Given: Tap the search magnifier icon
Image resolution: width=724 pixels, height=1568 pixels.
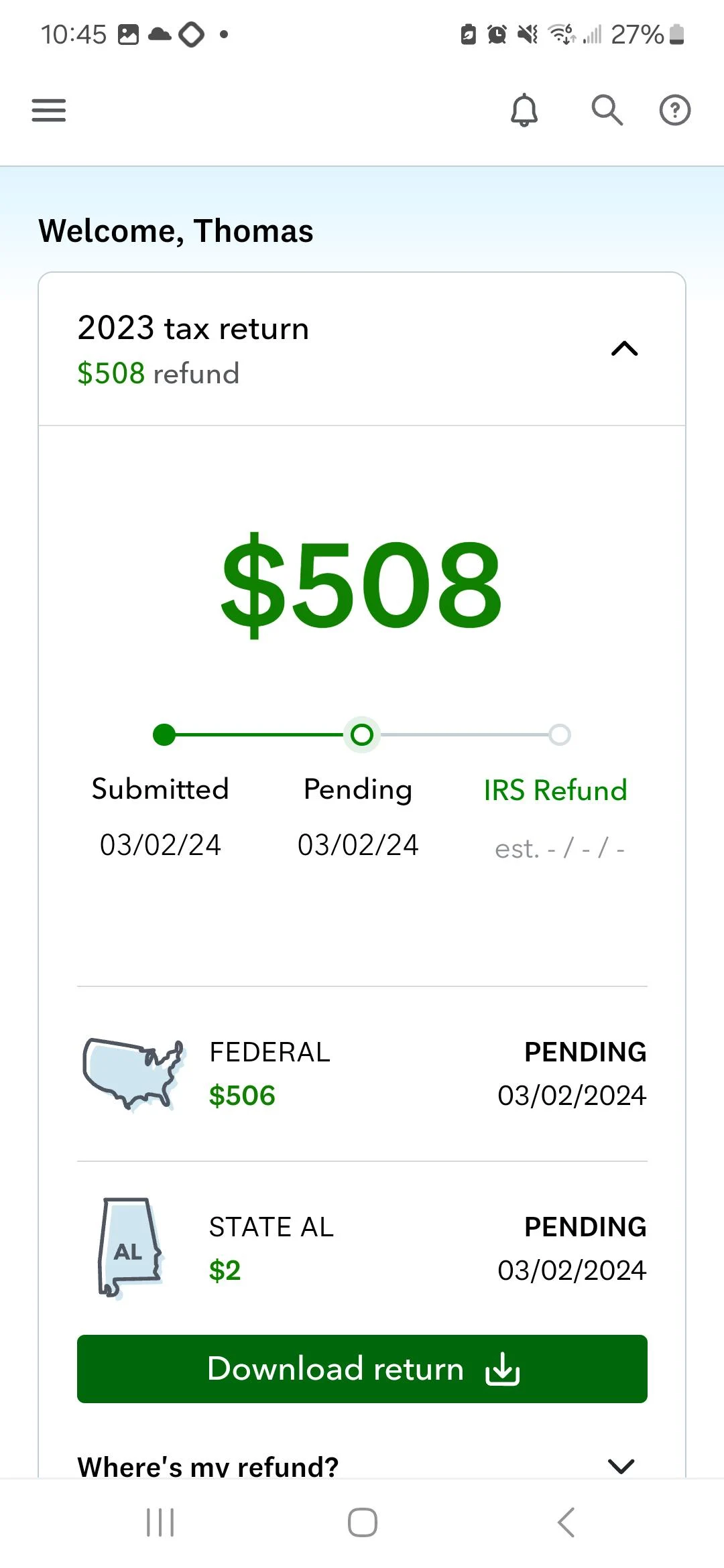Looking at the screenshot, I should click(x=607, y=111).
